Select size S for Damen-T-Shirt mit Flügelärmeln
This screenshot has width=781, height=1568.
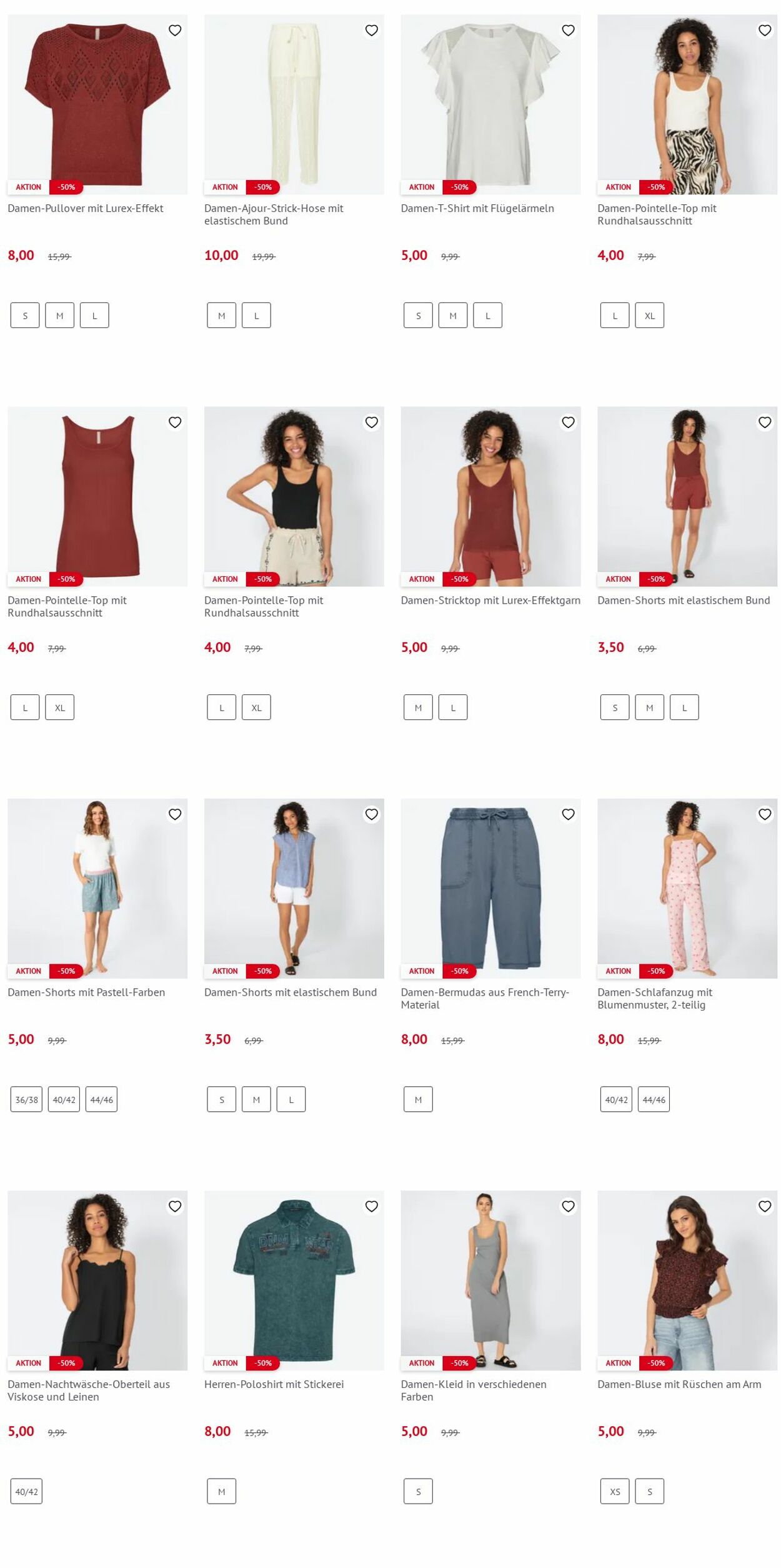(x=418, y=316)
